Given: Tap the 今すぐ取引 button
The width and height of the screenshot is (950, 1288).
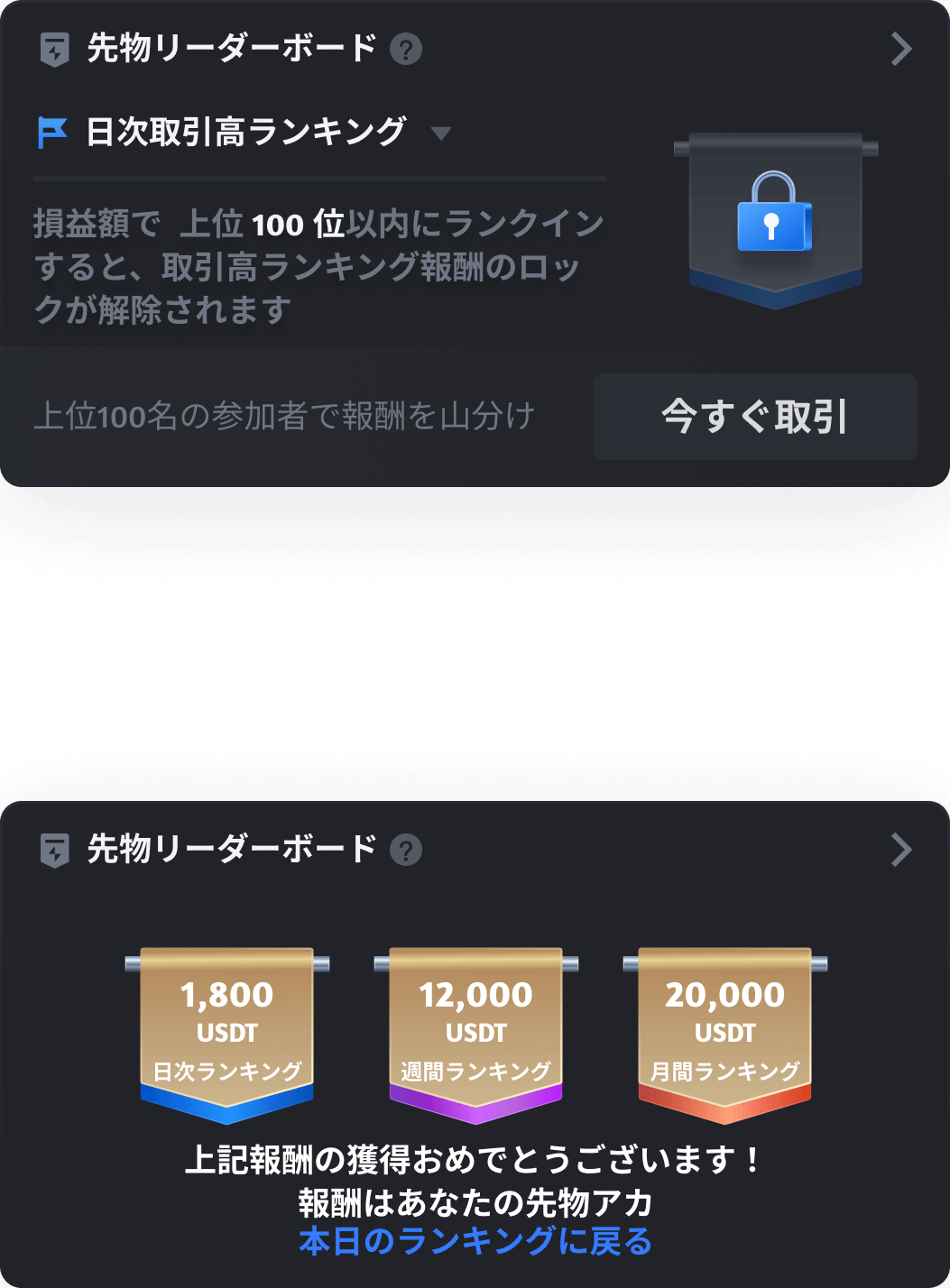Looking at the screenshot, I should (x=754, y=417).
